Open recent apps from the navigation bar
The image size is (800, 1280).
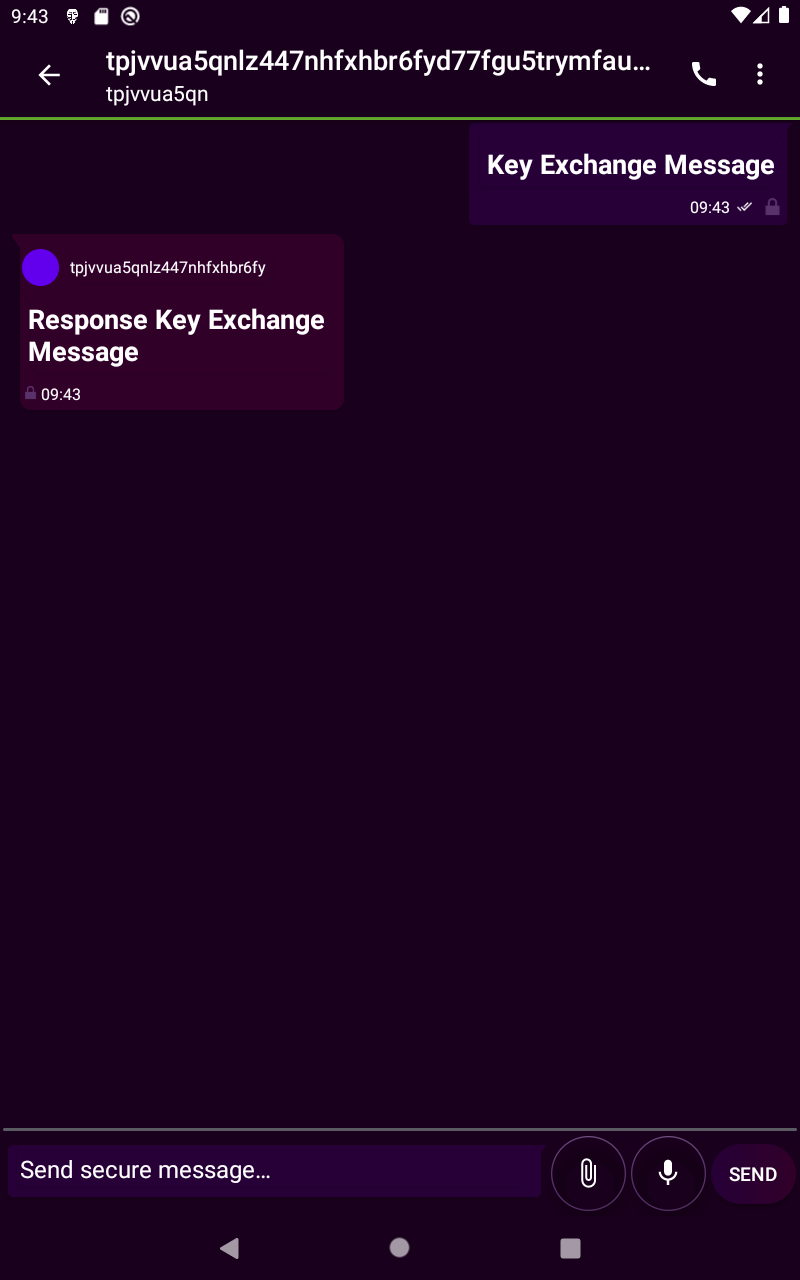pos(570,1247)
